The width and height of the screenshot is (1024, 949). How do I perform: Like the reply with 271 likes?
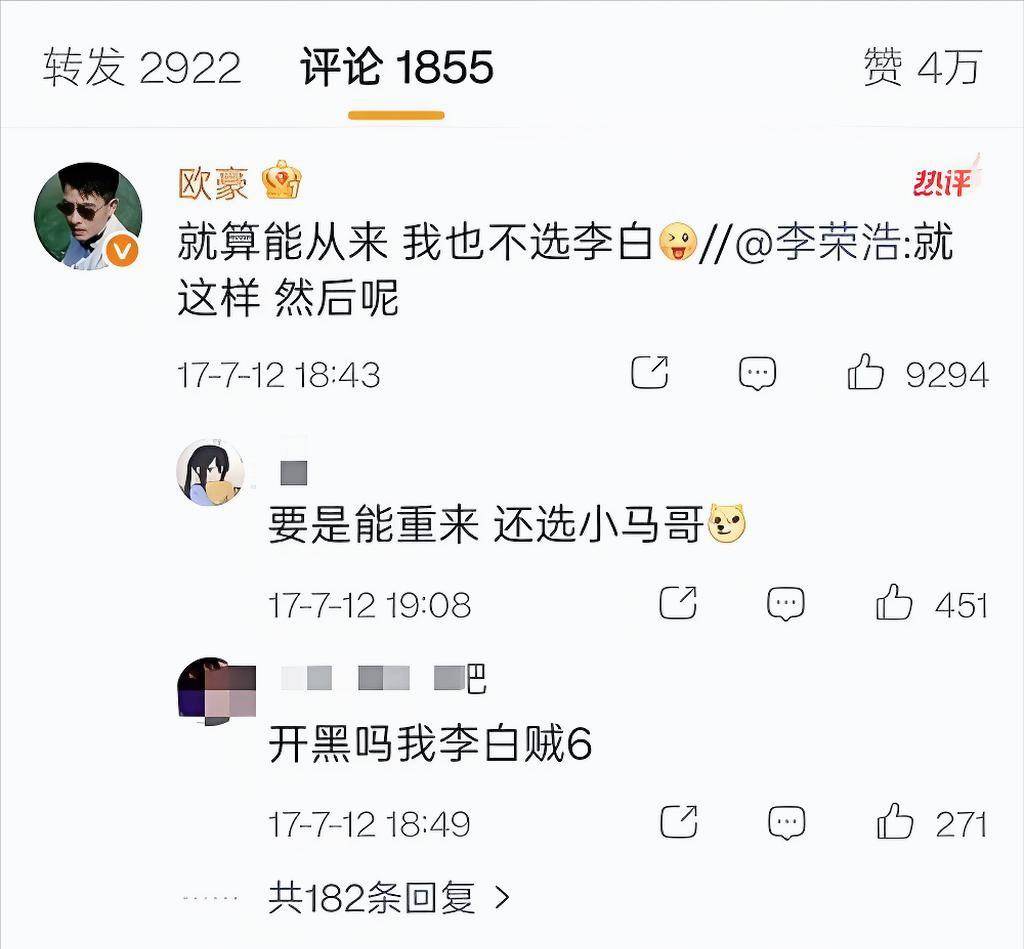[x=894, y=823]
